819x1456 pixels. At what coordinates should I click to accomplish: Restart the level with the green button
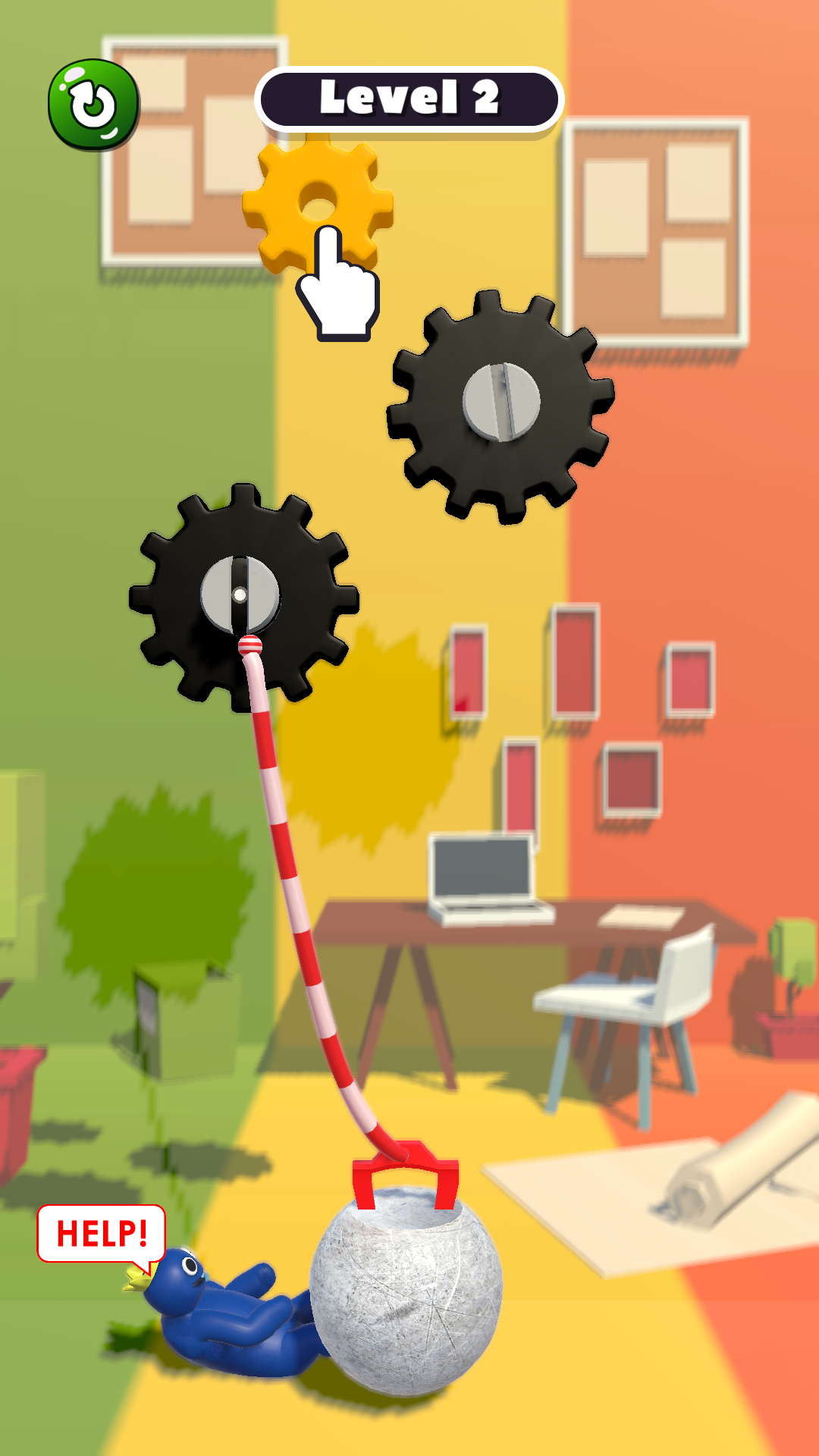pos(94,105)
